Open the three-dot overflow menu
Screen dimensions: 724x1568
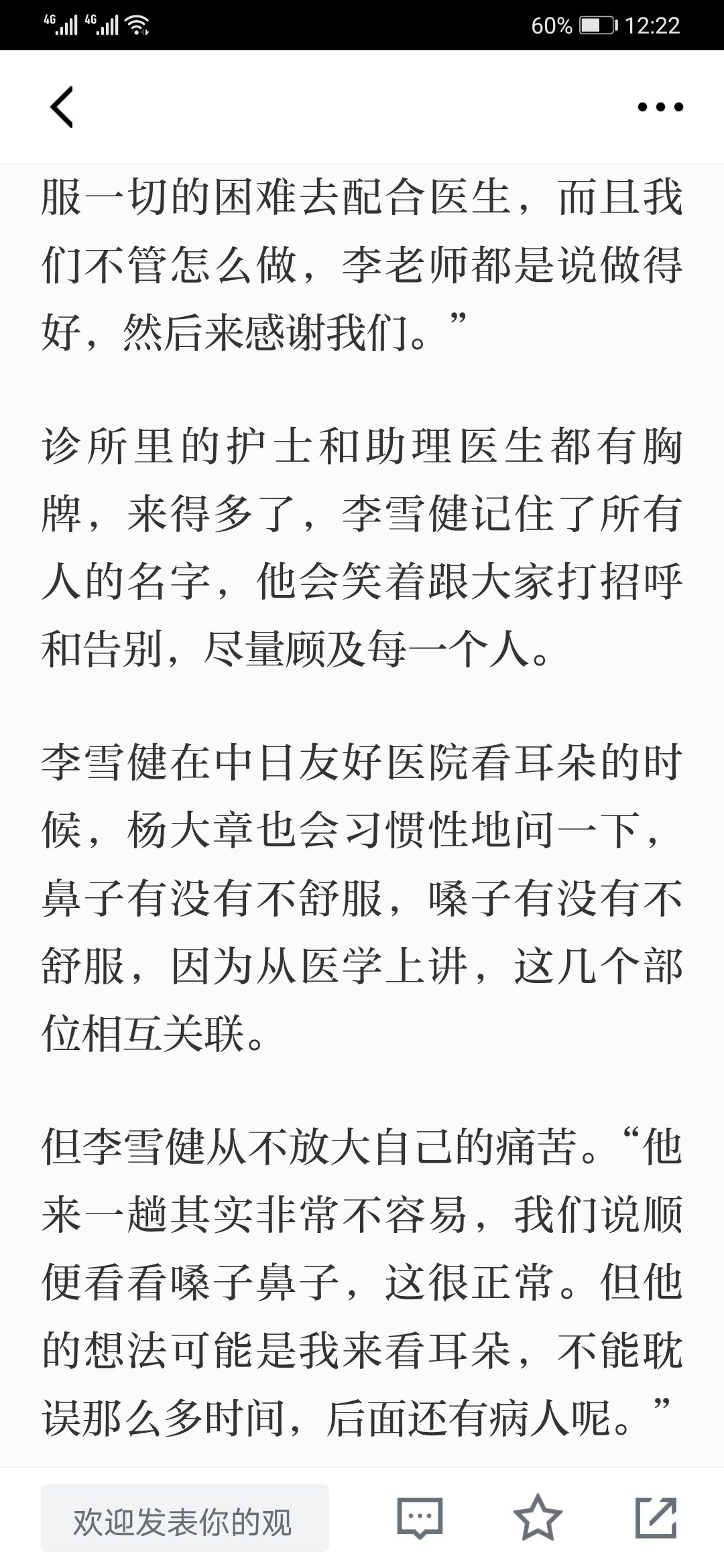(x=660, y=107)
